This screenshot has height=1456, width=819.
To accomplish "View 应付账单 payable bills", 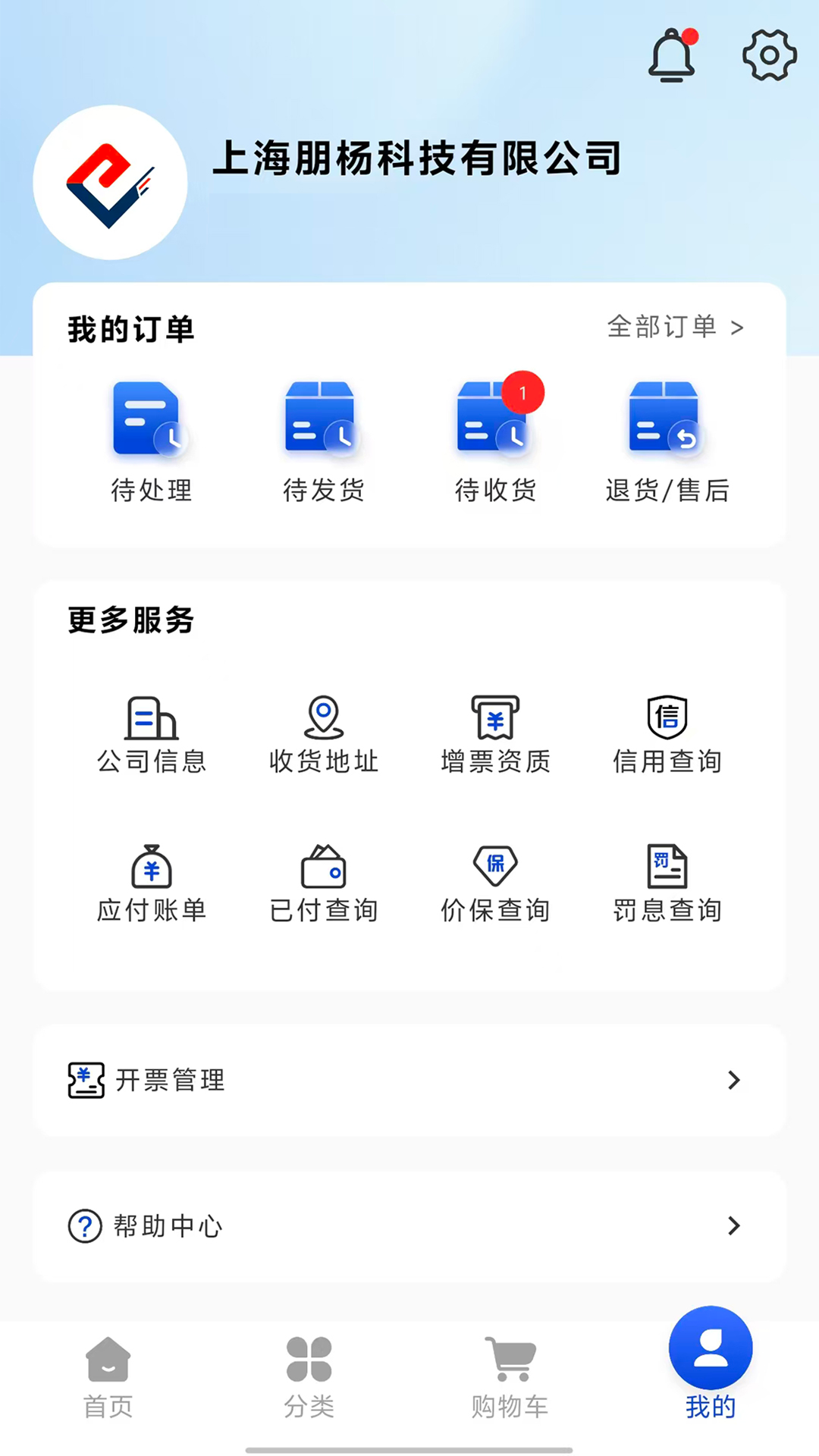I will point(151,883).
